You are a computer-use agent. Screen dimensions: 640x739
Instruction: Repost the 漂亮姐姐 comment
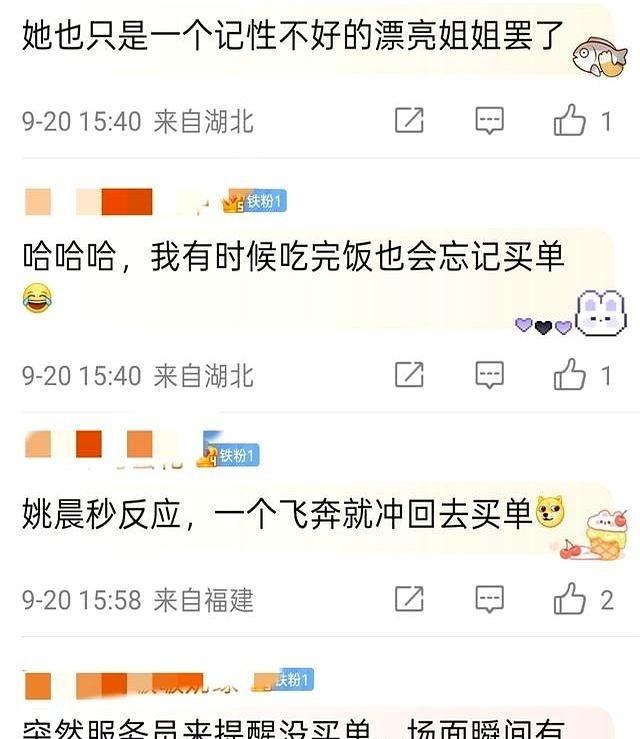point(409,121)
